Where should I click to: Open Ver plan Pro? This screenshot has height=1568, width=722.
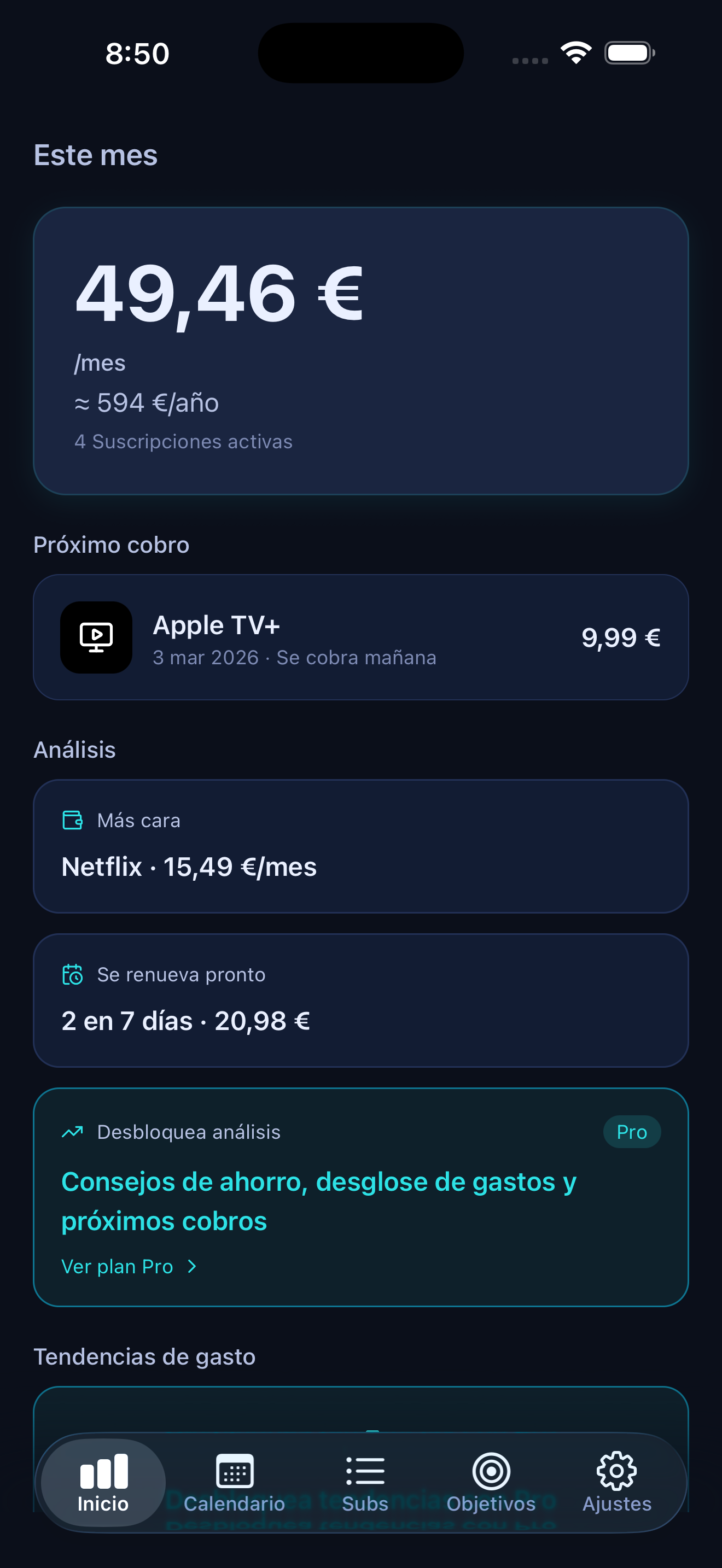pos(118,1266)
